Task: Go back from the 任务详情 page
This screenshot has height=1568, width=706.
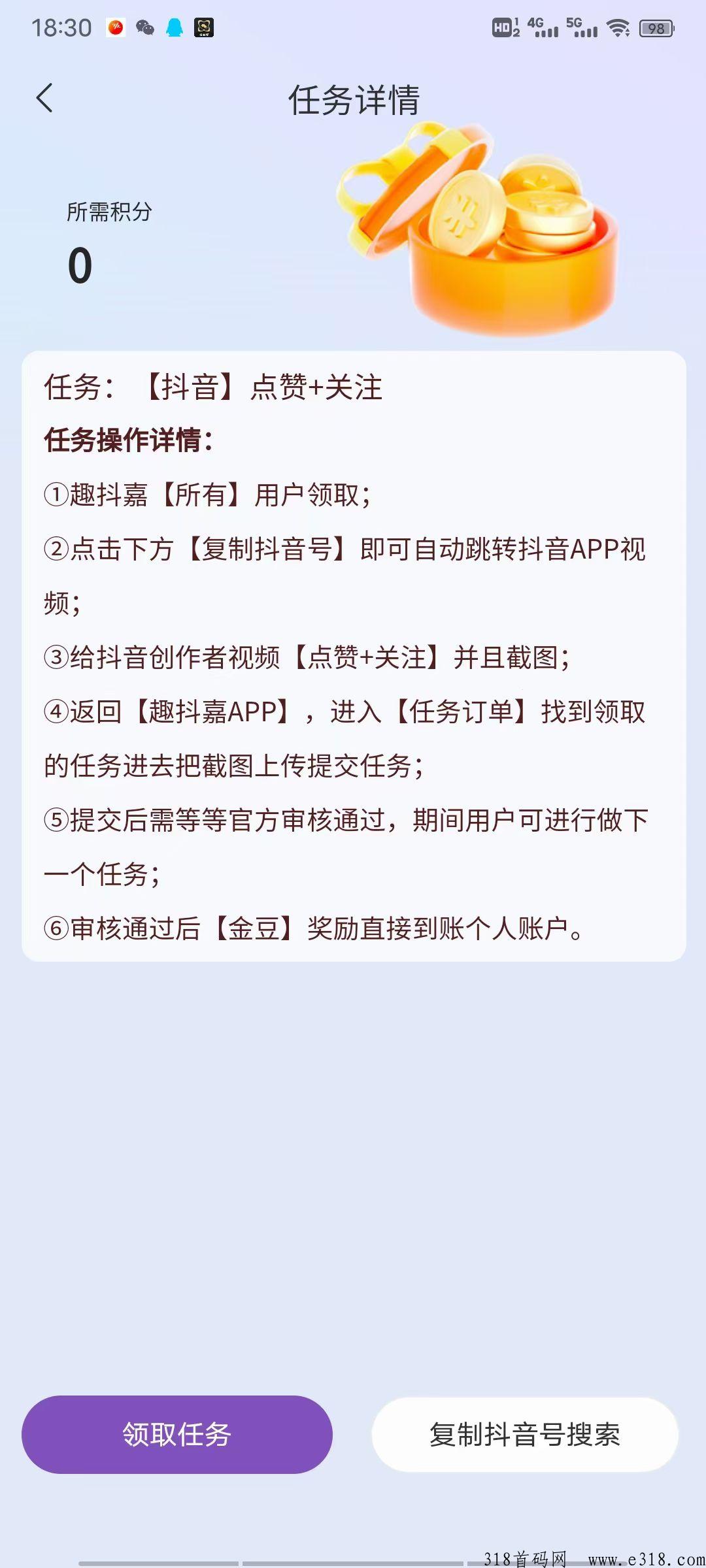Action: (x=44, y=99)
